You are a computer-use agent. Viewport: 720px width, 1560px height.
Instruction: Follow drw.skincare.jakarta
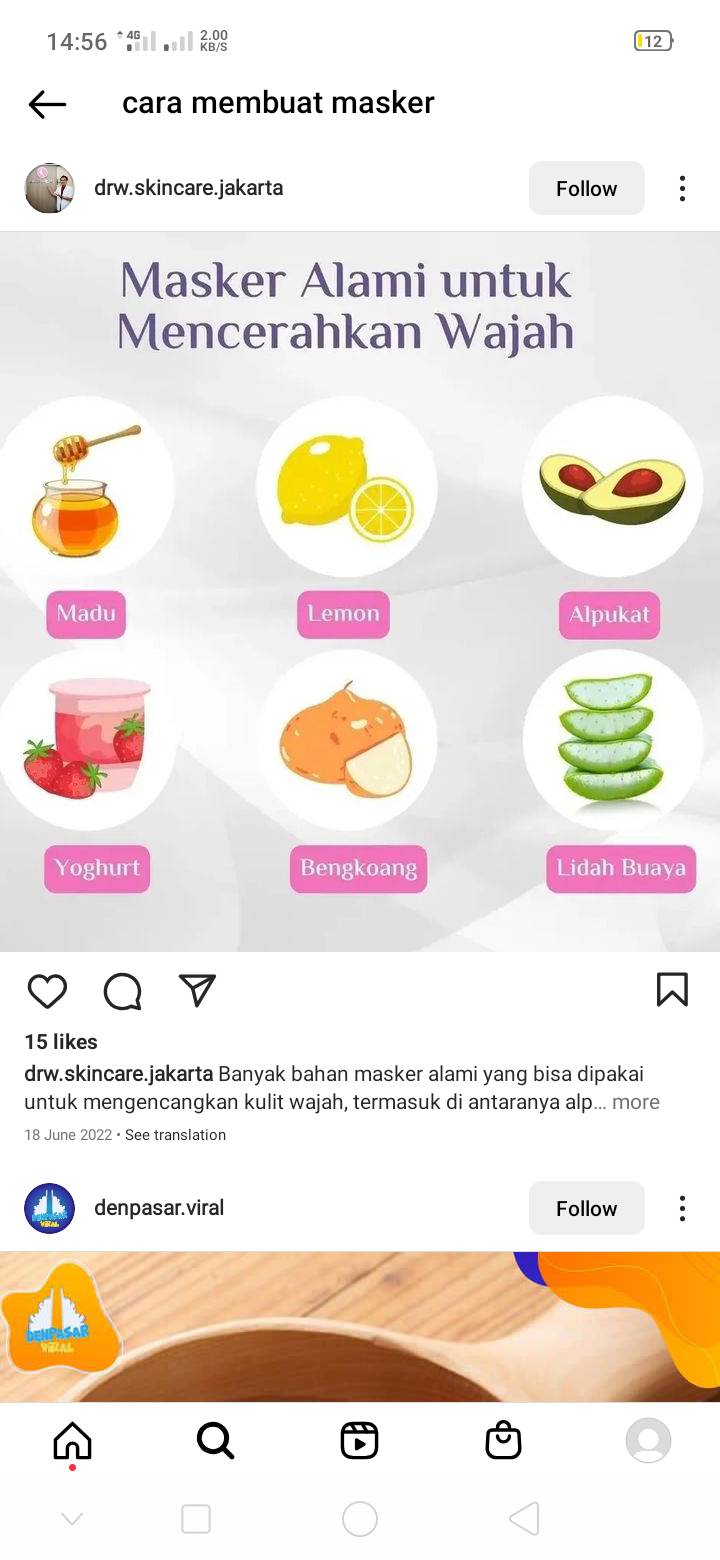tap(586, 188)
